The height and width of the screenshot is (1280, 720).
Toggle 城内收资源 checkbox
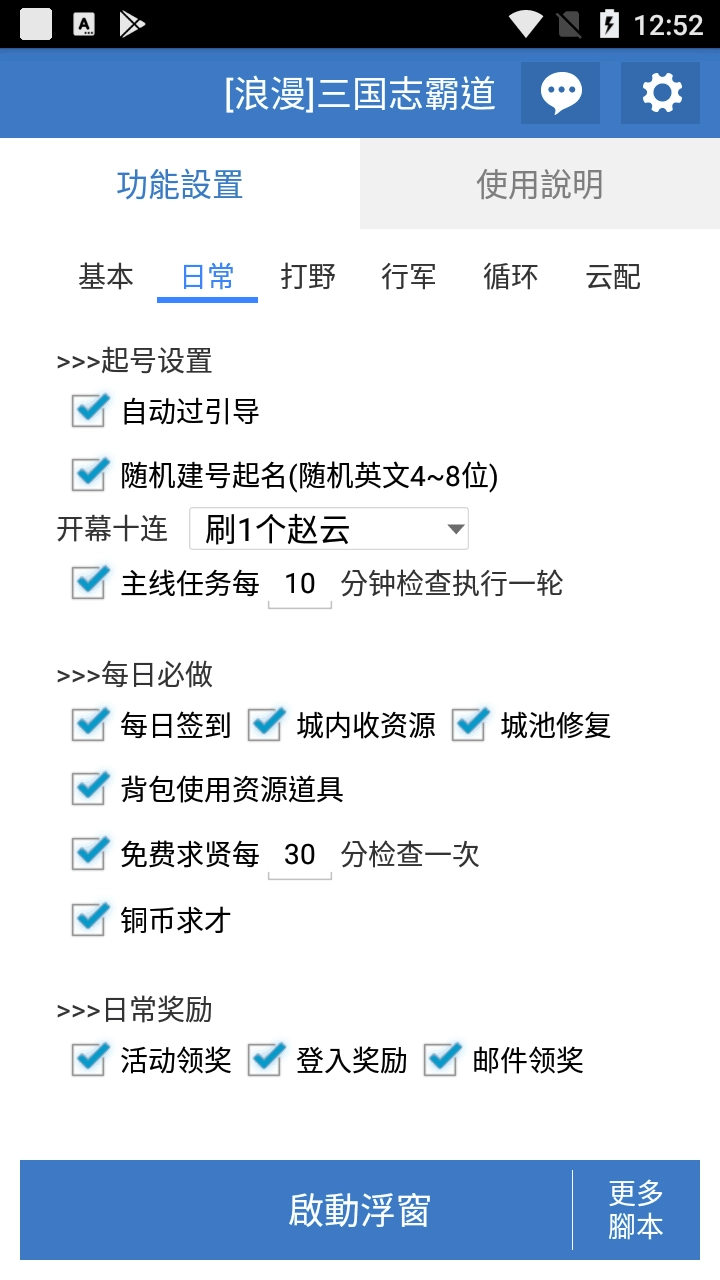pyautogui.click(x=265, y=724)
